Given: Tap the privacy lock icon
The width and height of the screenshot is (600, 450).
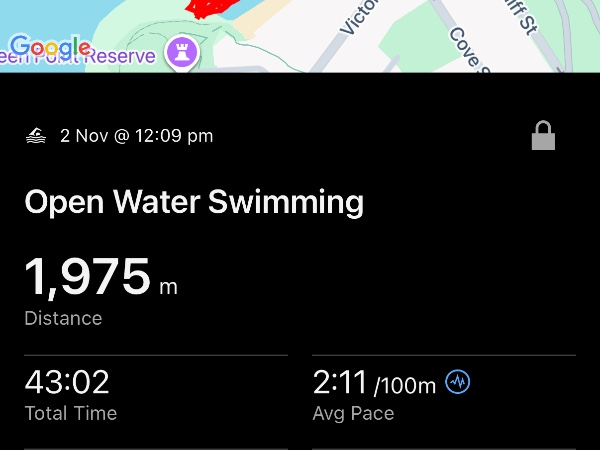Looking at the screenshot, I should (542, 136).
